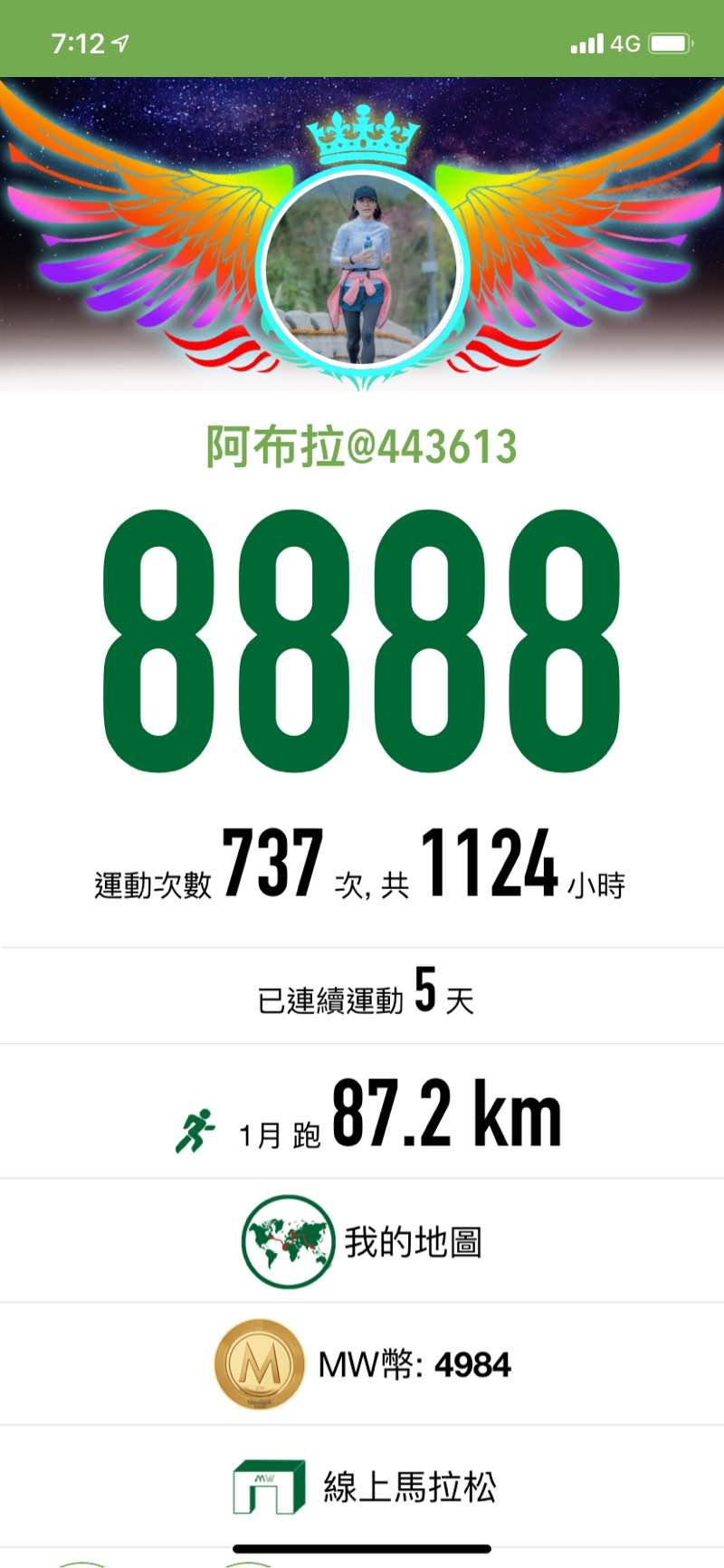The width and height of the screenshot is (724, 1568).
Task: Open 我的地圖 map row
Action: click(362, 1241)
